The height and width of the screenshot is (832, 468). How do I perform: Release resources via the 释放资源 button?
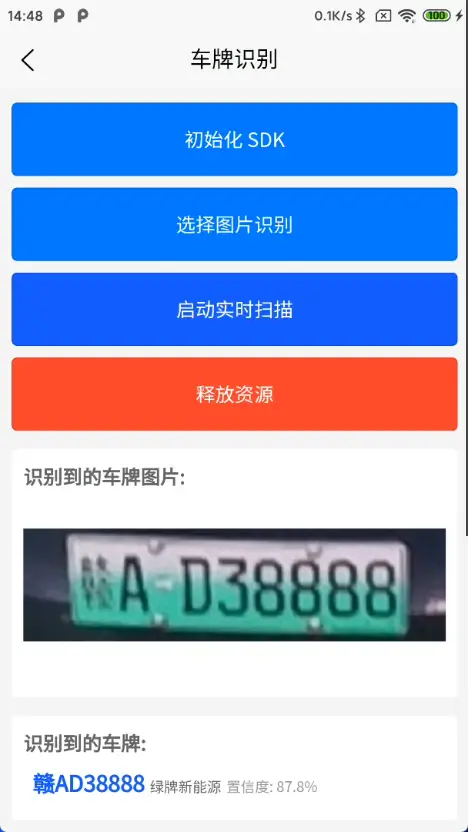point(235,394)
